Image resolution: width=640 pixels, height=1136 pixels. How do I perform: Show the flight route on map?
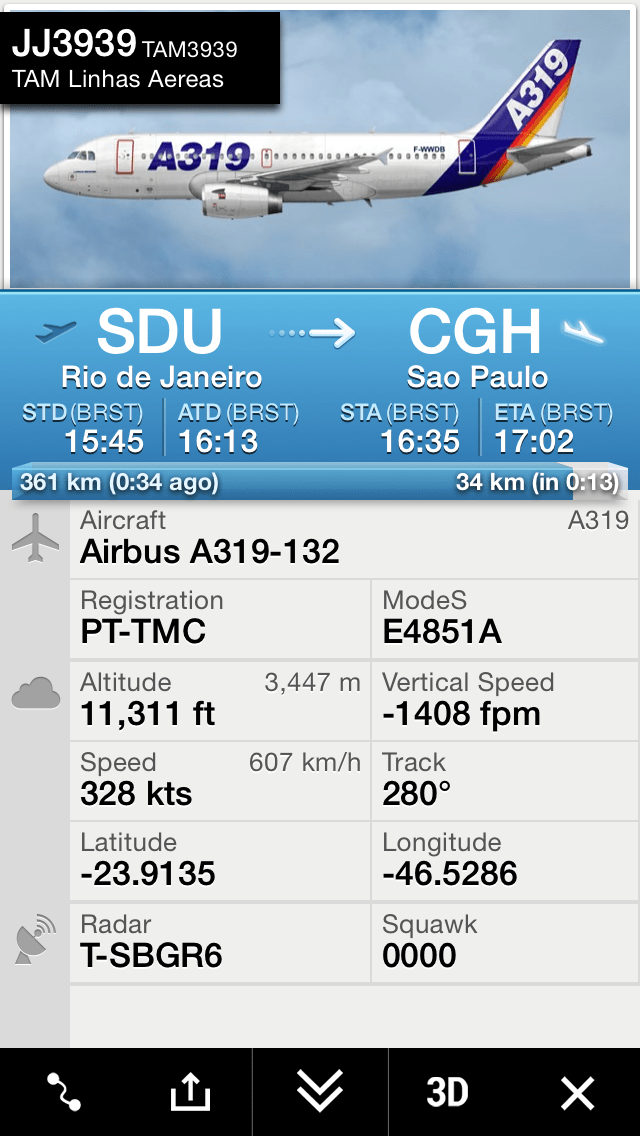tap(64, 1092)
